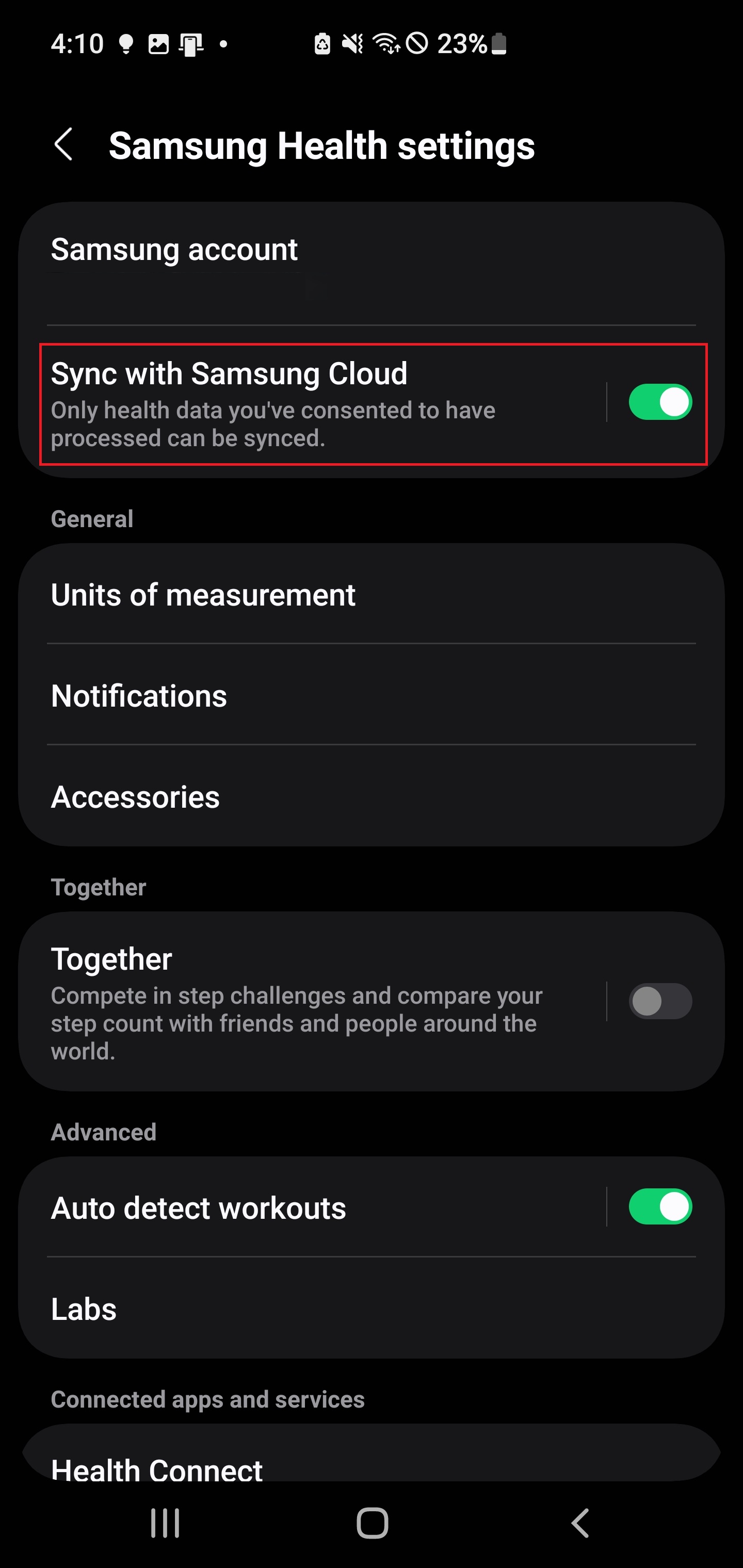Image resolution: width=743 pixels, height=1568 pixels.
Task: Tap the system home button
Action: pyautogui.click(x=372, y=1524)
